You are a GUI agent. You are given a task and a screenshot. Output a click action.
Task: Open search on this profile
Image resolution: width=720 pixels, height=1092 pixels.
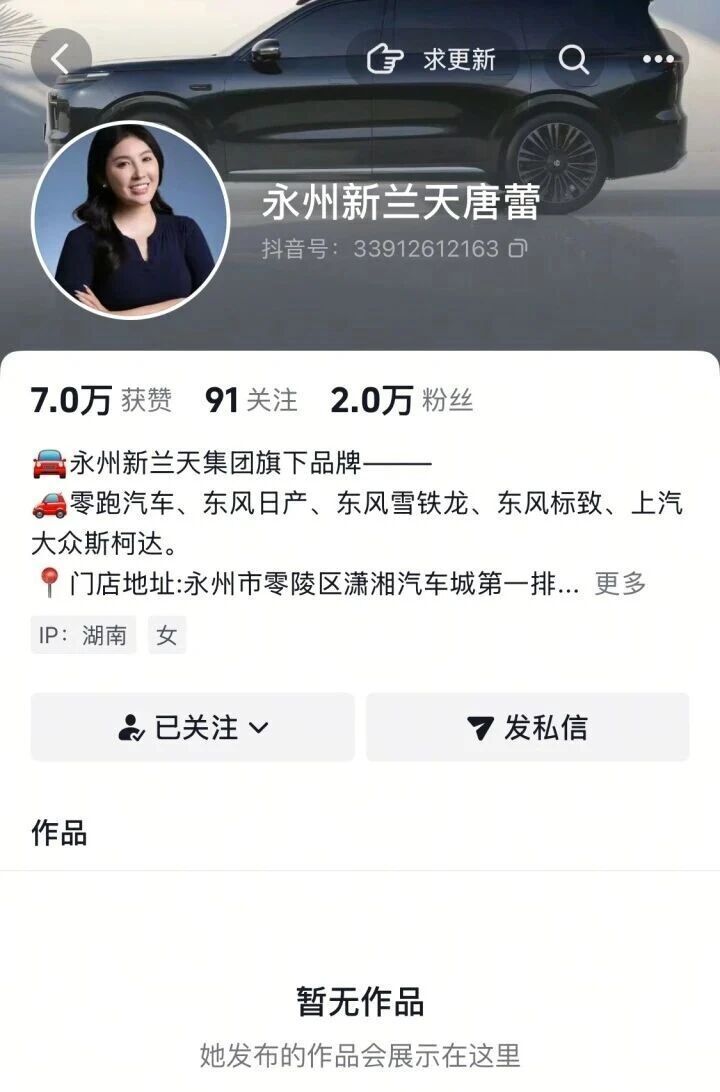[574, 59]
